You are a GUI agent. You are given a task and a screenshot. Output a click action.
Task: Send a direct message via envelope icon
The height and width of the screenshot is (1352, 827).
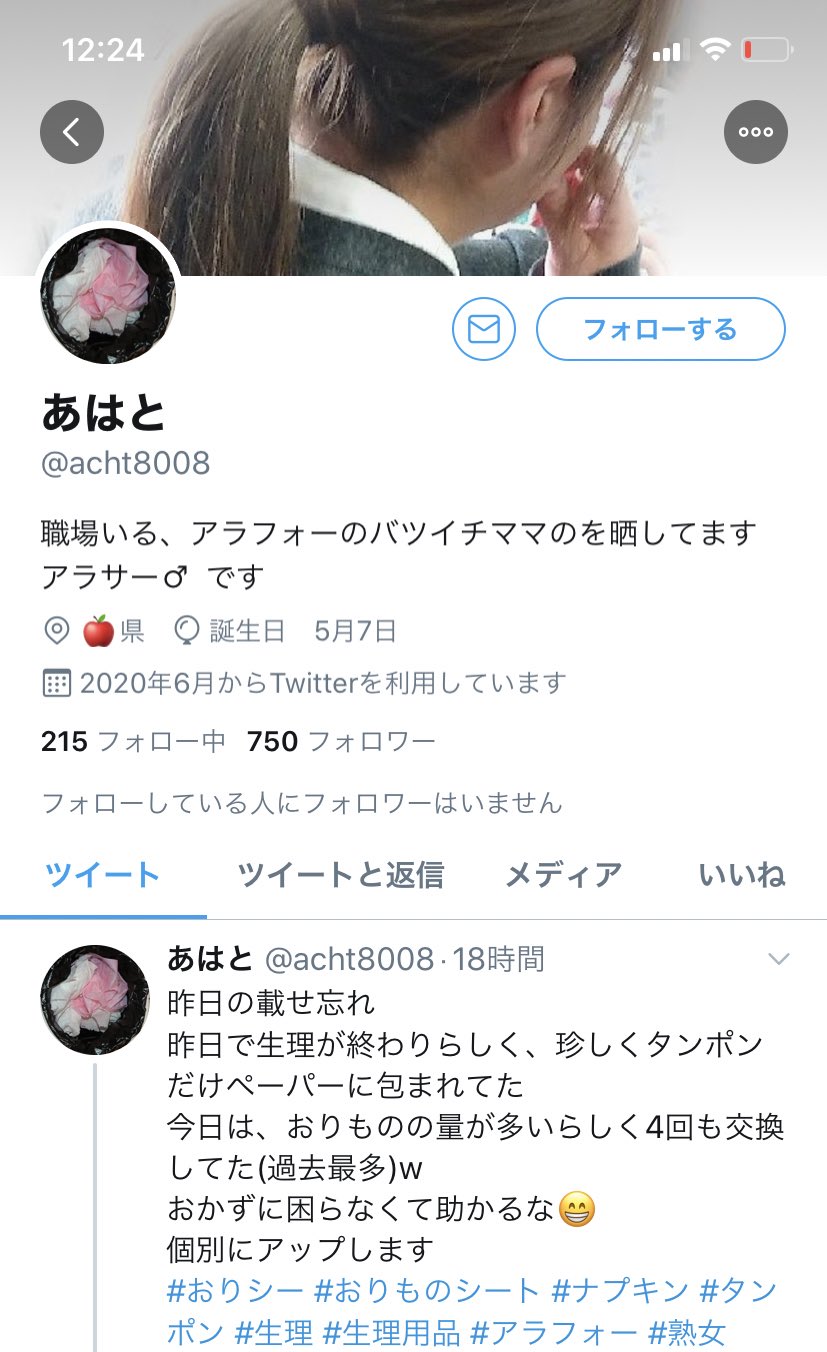pyautogui.click(x=483, y=329)
